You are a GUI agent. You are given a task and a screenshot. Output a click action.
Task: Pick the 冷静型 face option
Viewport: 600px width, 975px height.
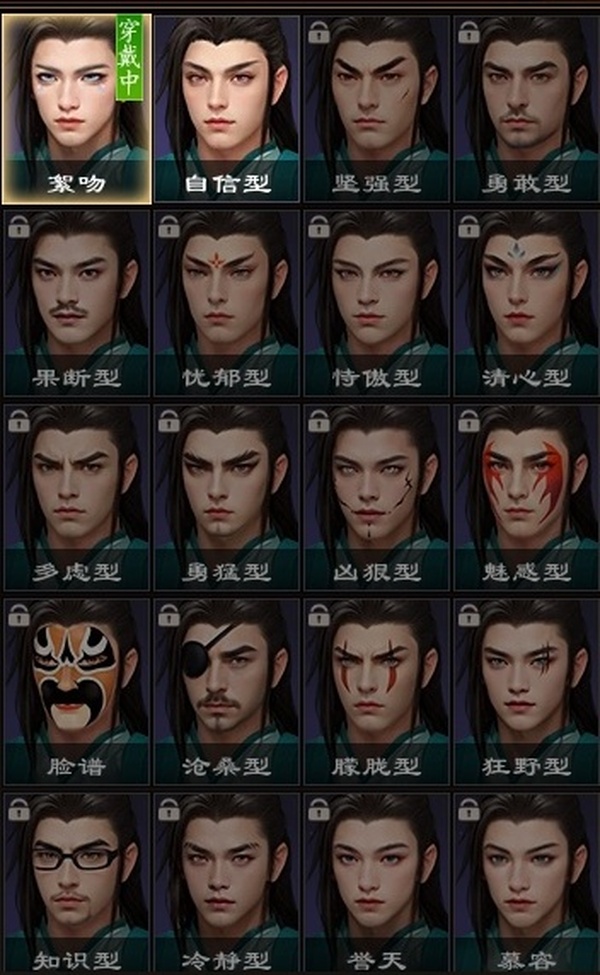[227, 884]
